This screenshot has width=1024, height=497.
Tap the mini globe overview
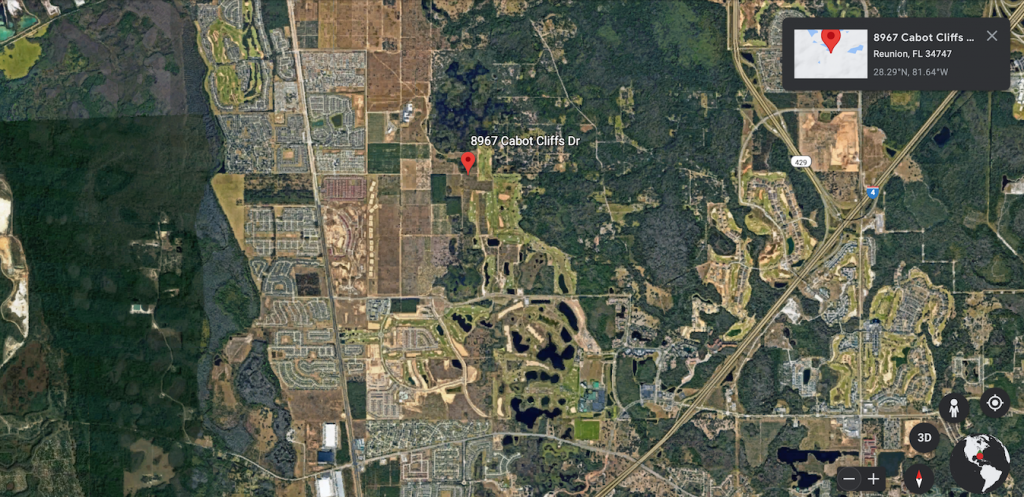click(x=979, y=464)
